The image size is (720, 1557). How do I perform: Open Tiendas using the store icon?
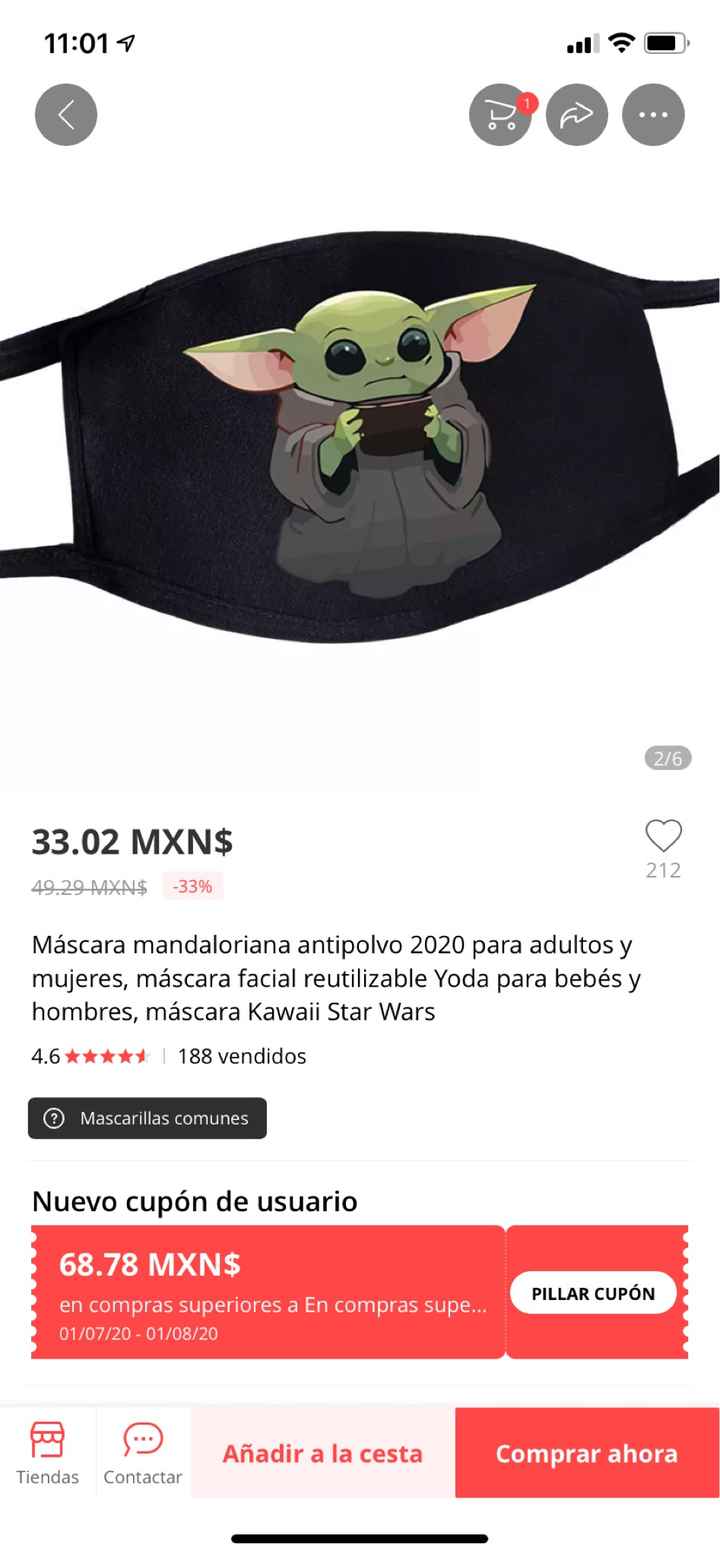pos(47,1451)
